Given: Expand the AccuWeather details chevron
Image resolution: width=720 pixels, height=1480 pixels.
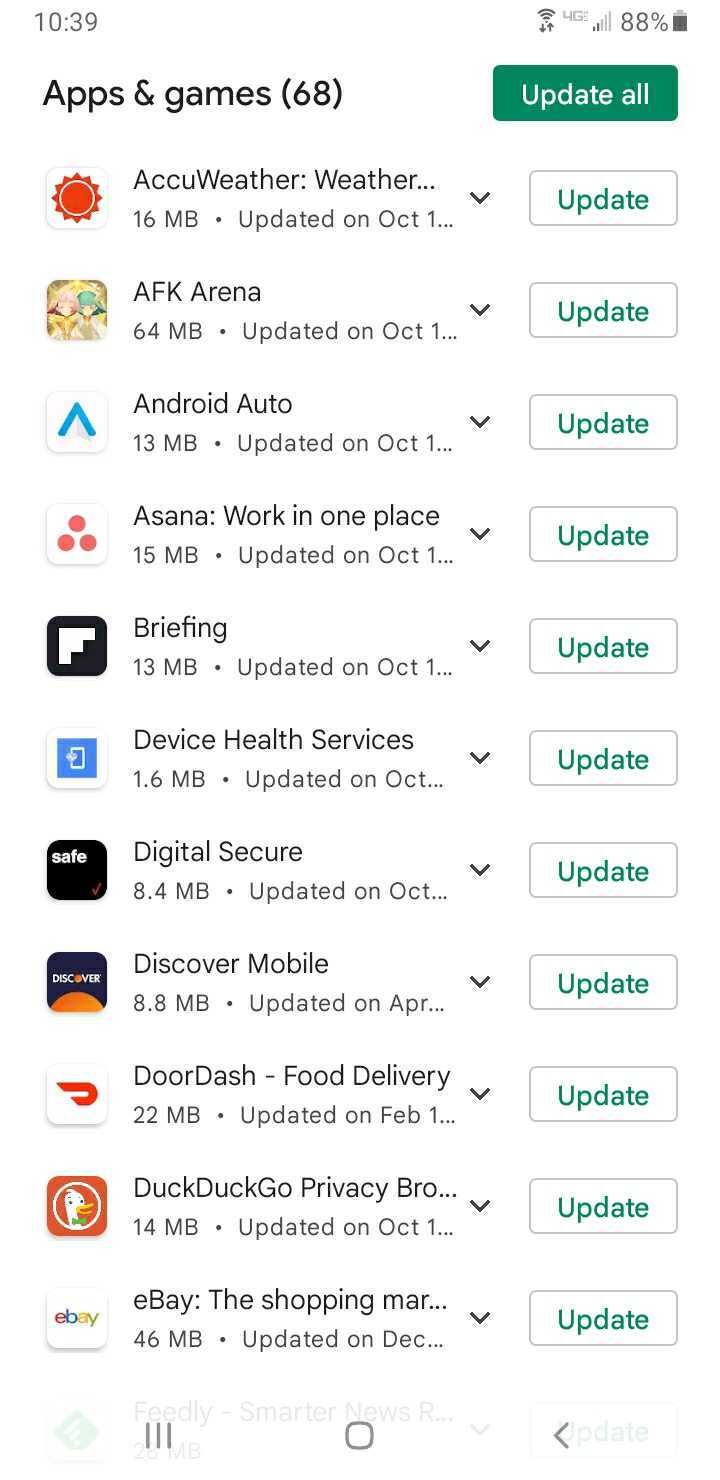Looking at the screenshot, I should 480,198.
